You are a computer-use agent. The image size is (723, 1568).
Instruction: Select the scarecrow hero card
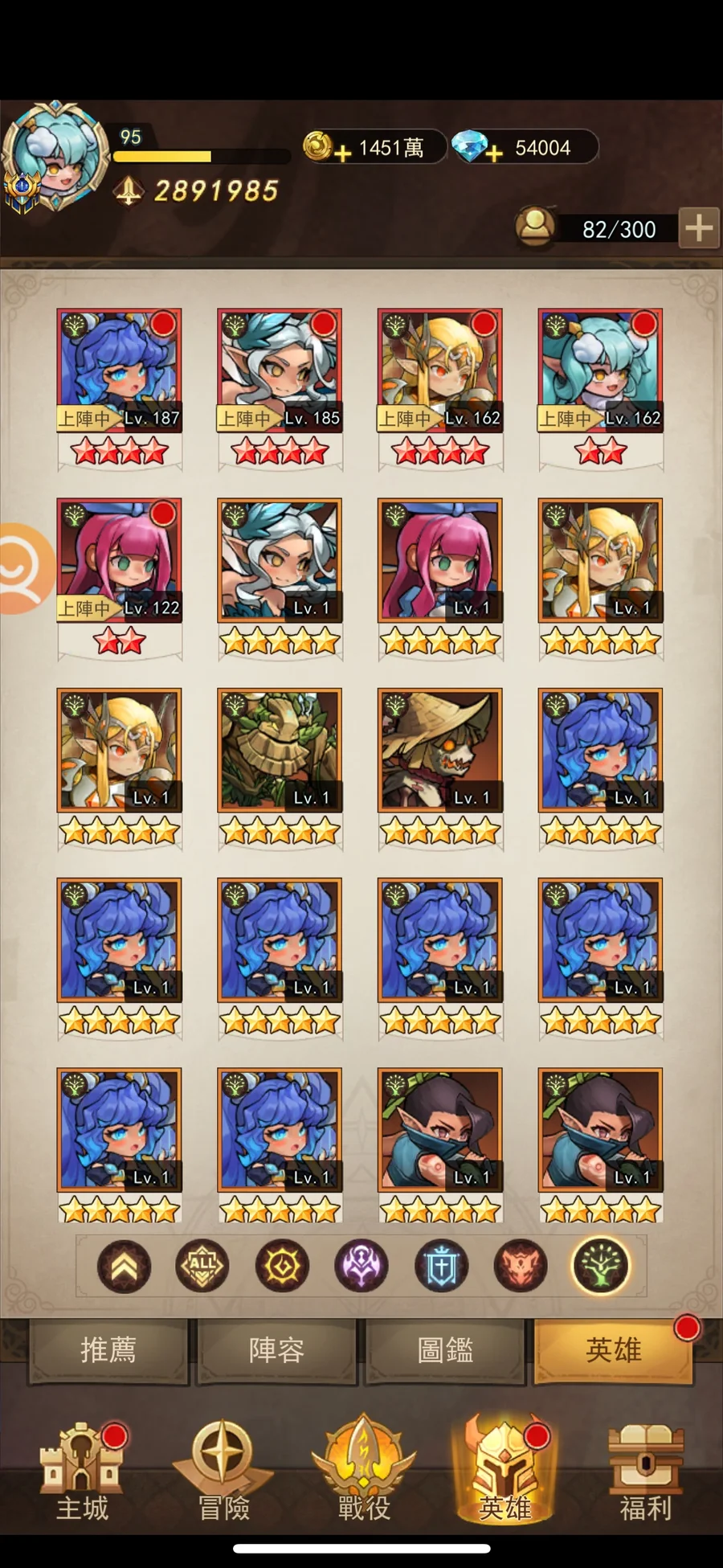[x=440, y=751]
